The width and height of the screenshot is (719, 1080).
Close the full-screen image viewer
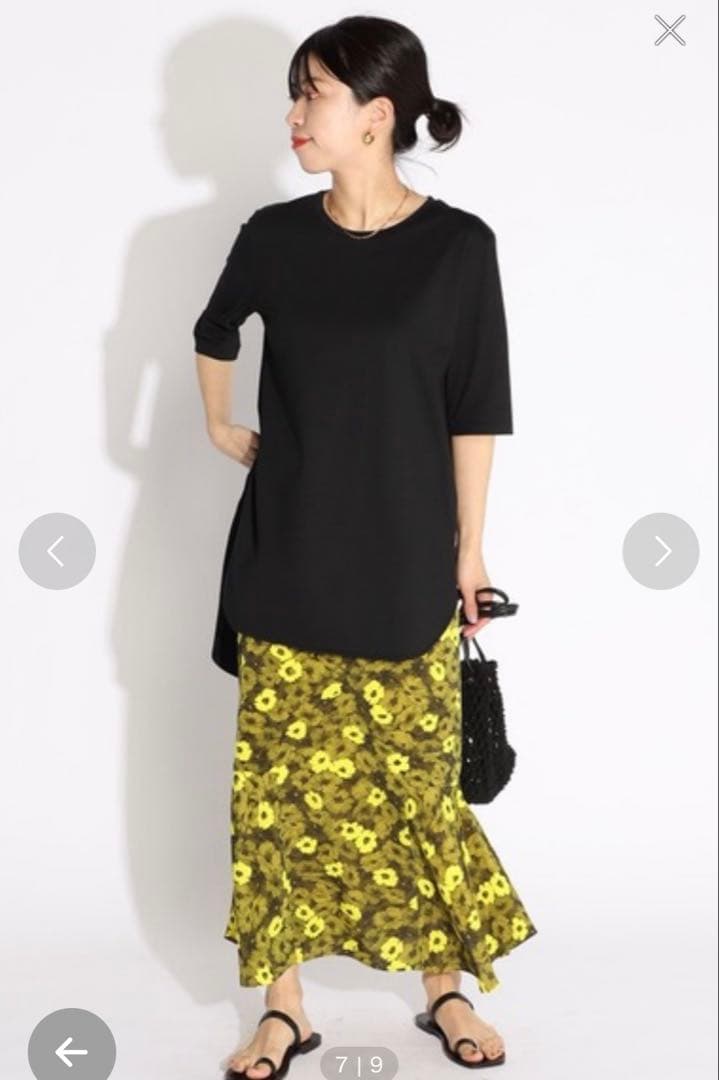(669, 31)
